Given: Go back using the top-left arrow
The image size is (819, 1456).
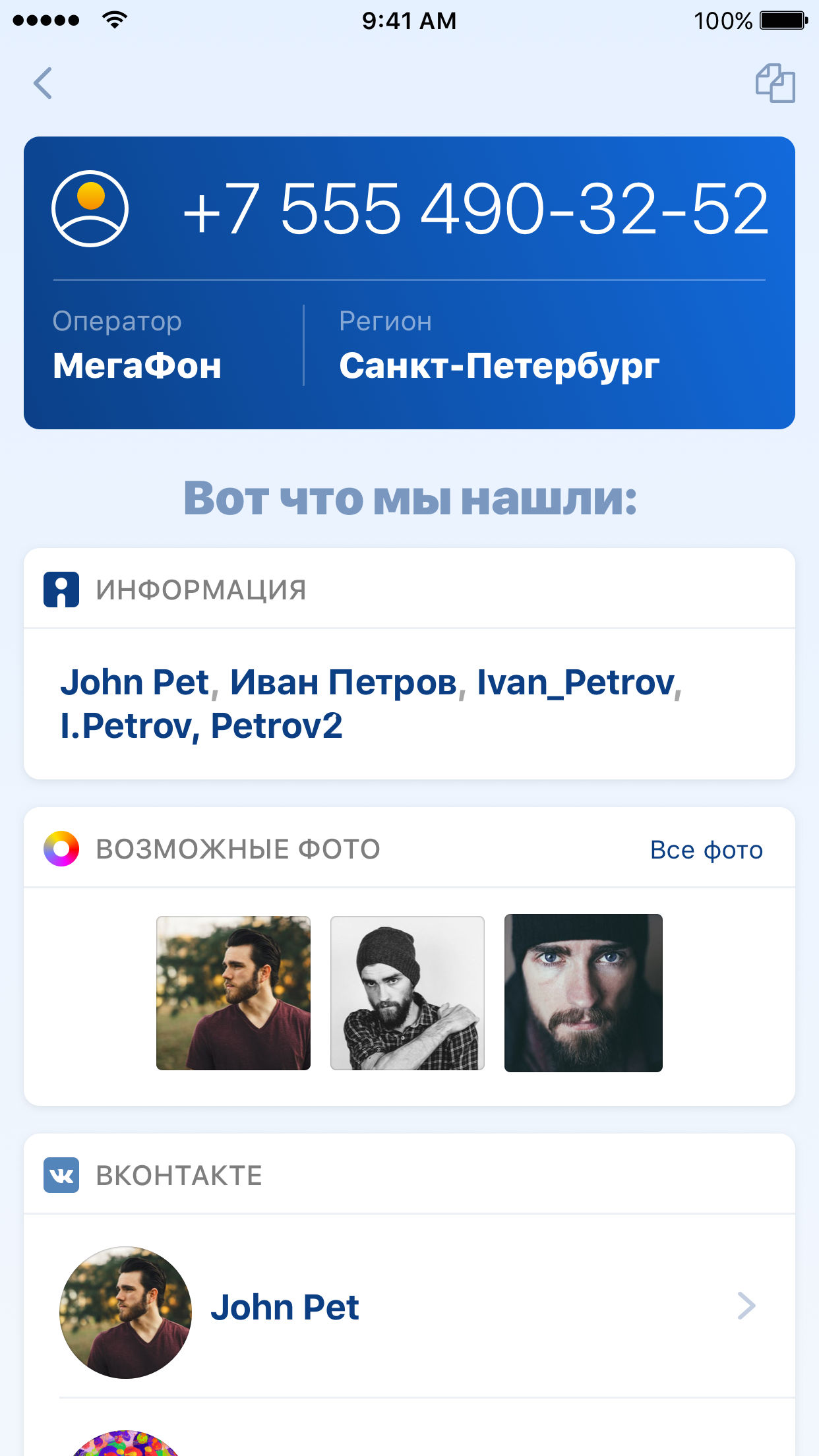Looking at the screenshot, I should coord(43,84).
